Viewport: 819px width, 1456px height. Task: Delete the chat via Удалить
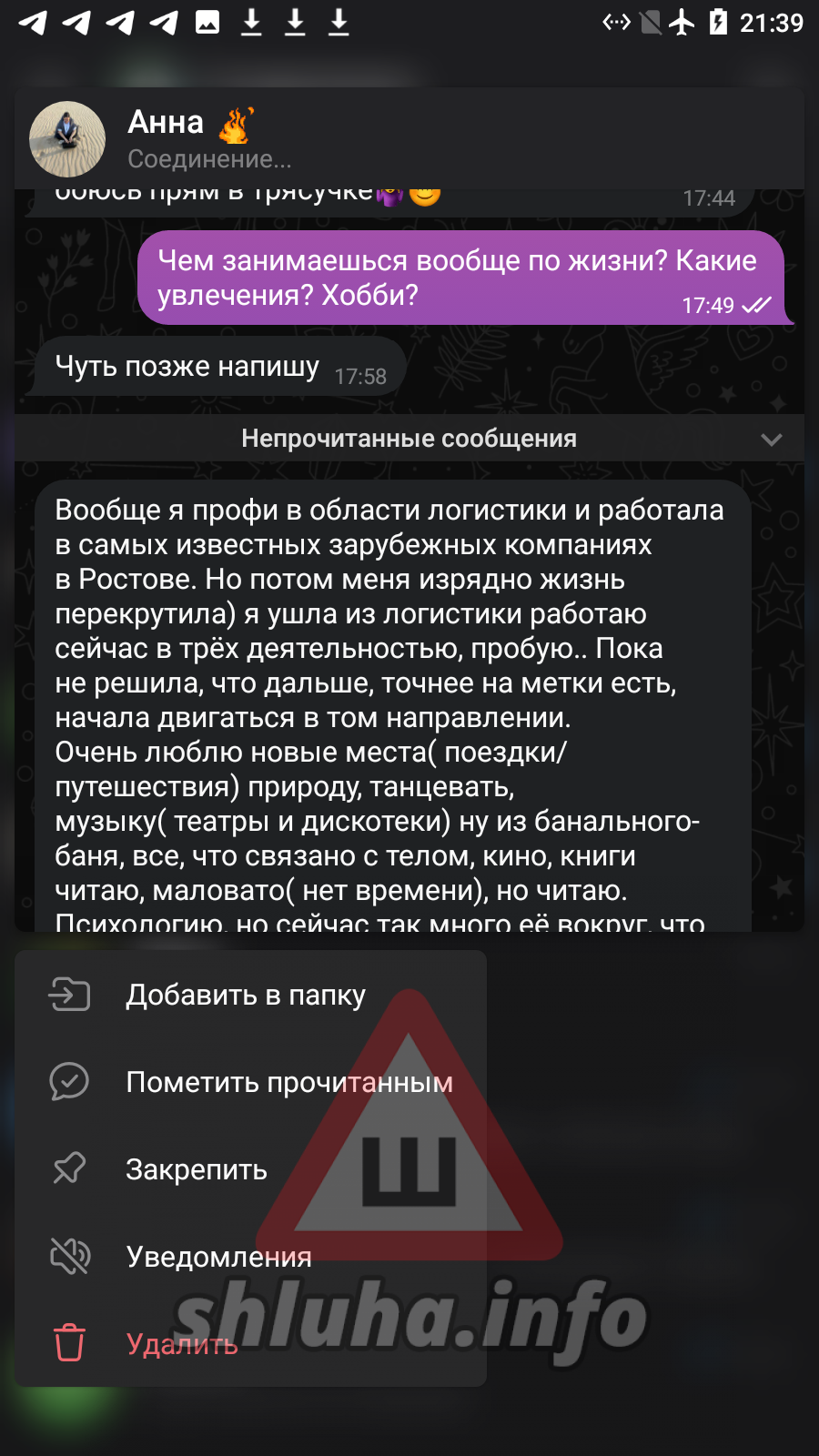pyautogui.click(x=182, y=1343)
